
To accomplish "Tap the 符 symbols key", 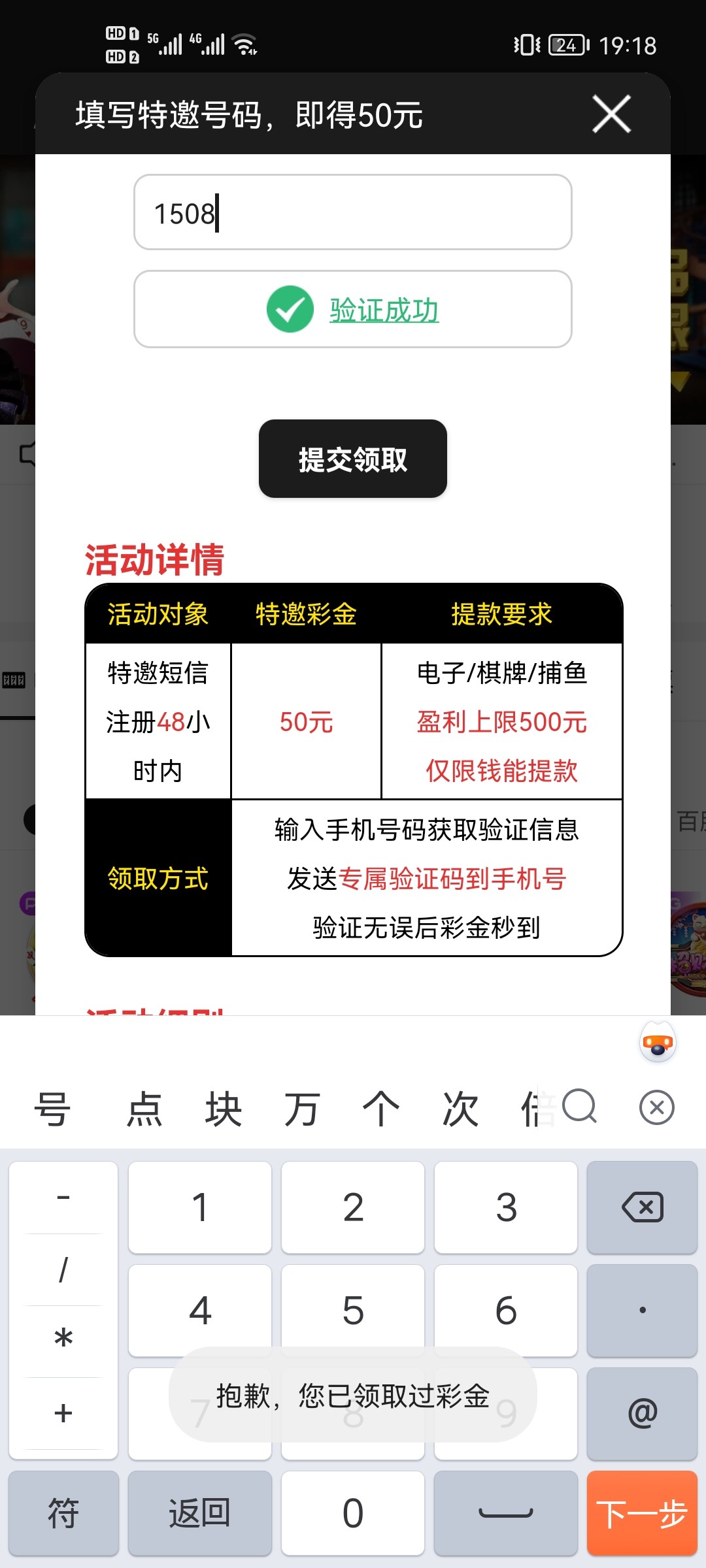I will (x=63, y=1513).
